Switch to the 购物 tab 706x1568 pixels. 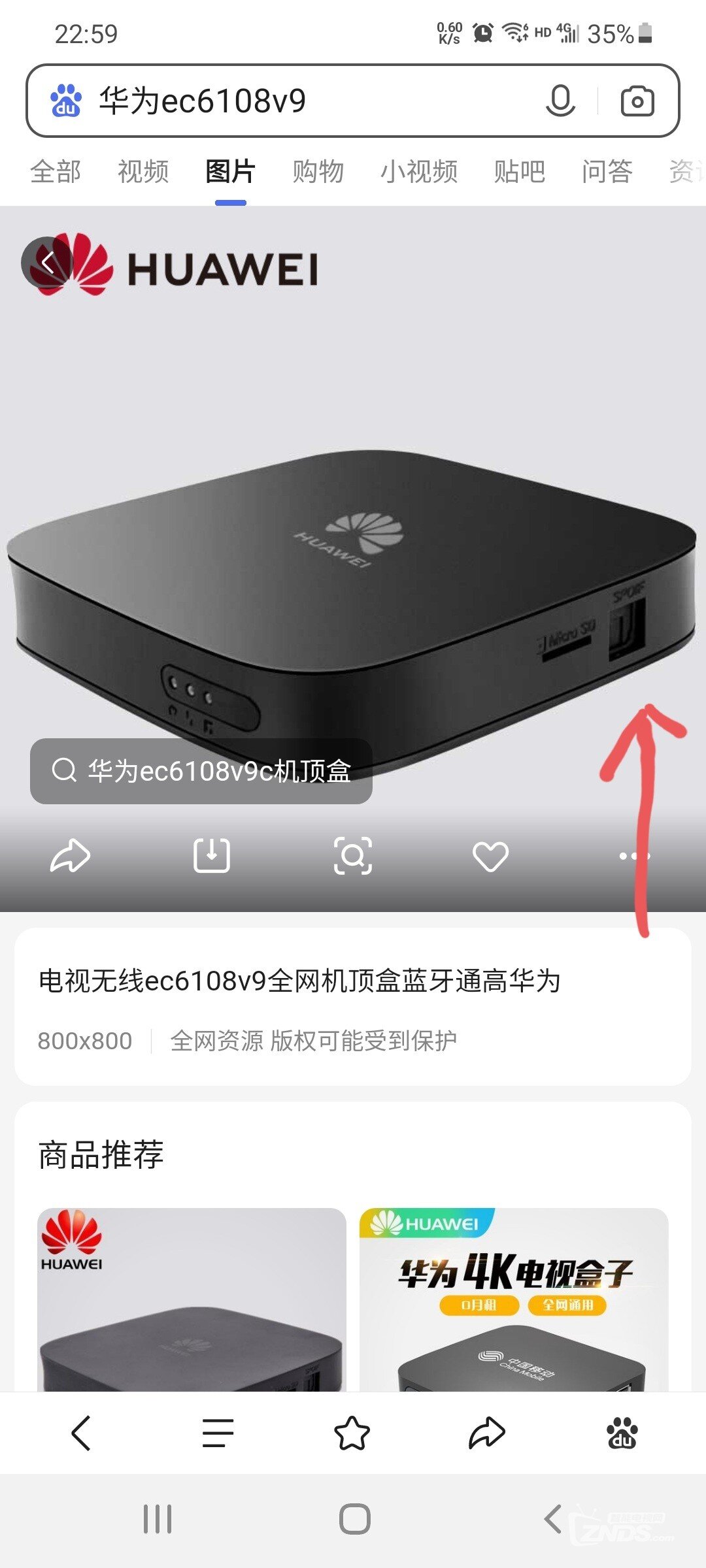pyautogui.click(x=318, y=172)
